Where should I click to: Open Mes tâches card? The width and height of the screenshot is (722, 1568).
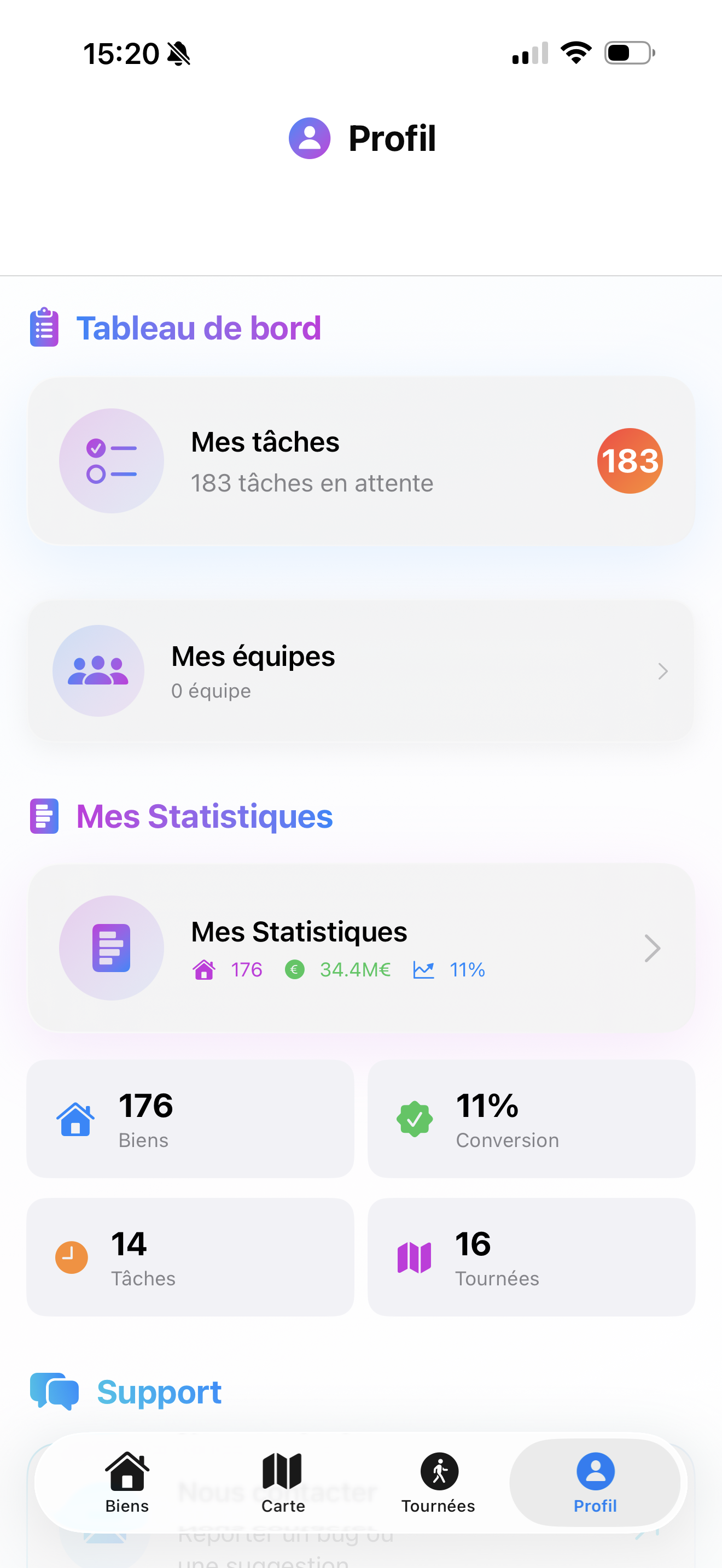[361, 461]
